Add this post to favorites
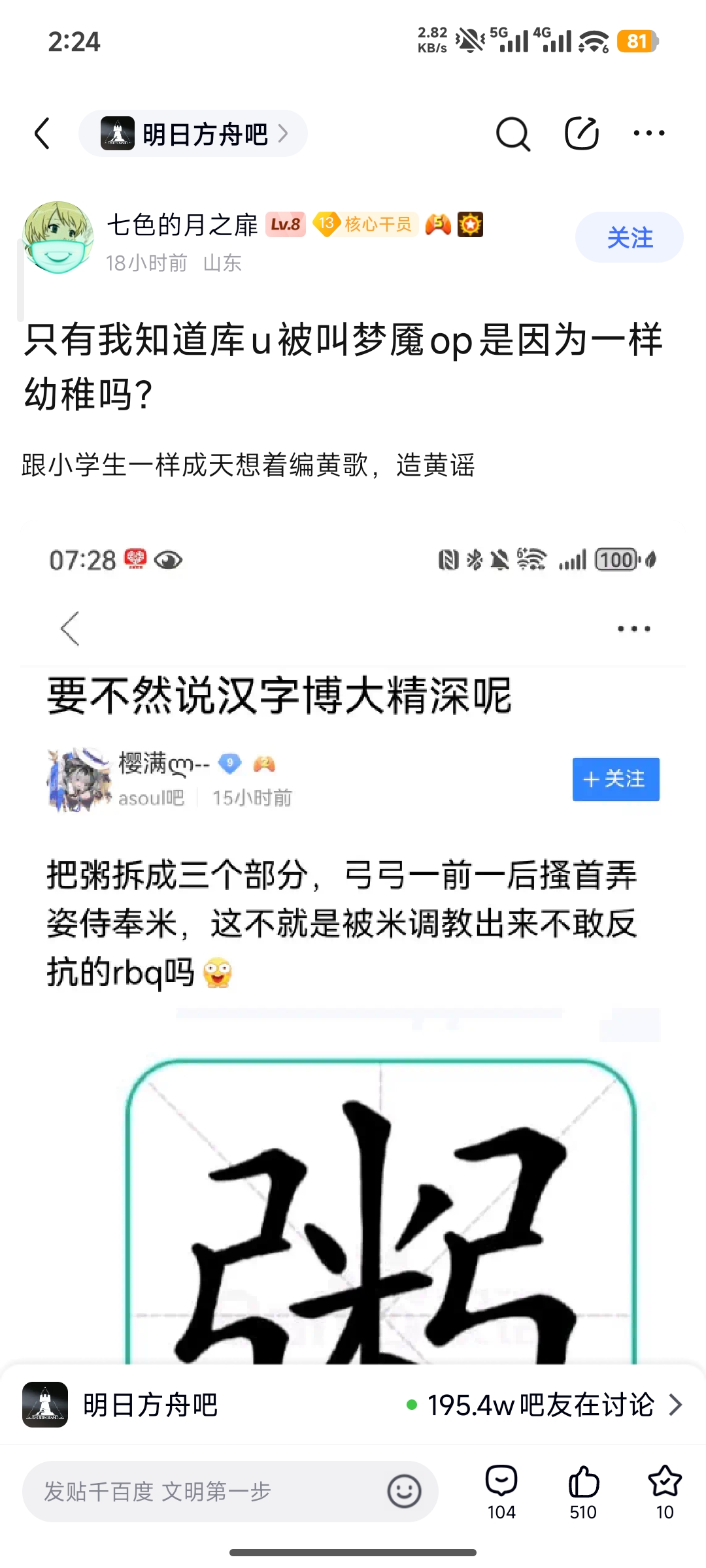706x1568 pixels. point(665,1492)
